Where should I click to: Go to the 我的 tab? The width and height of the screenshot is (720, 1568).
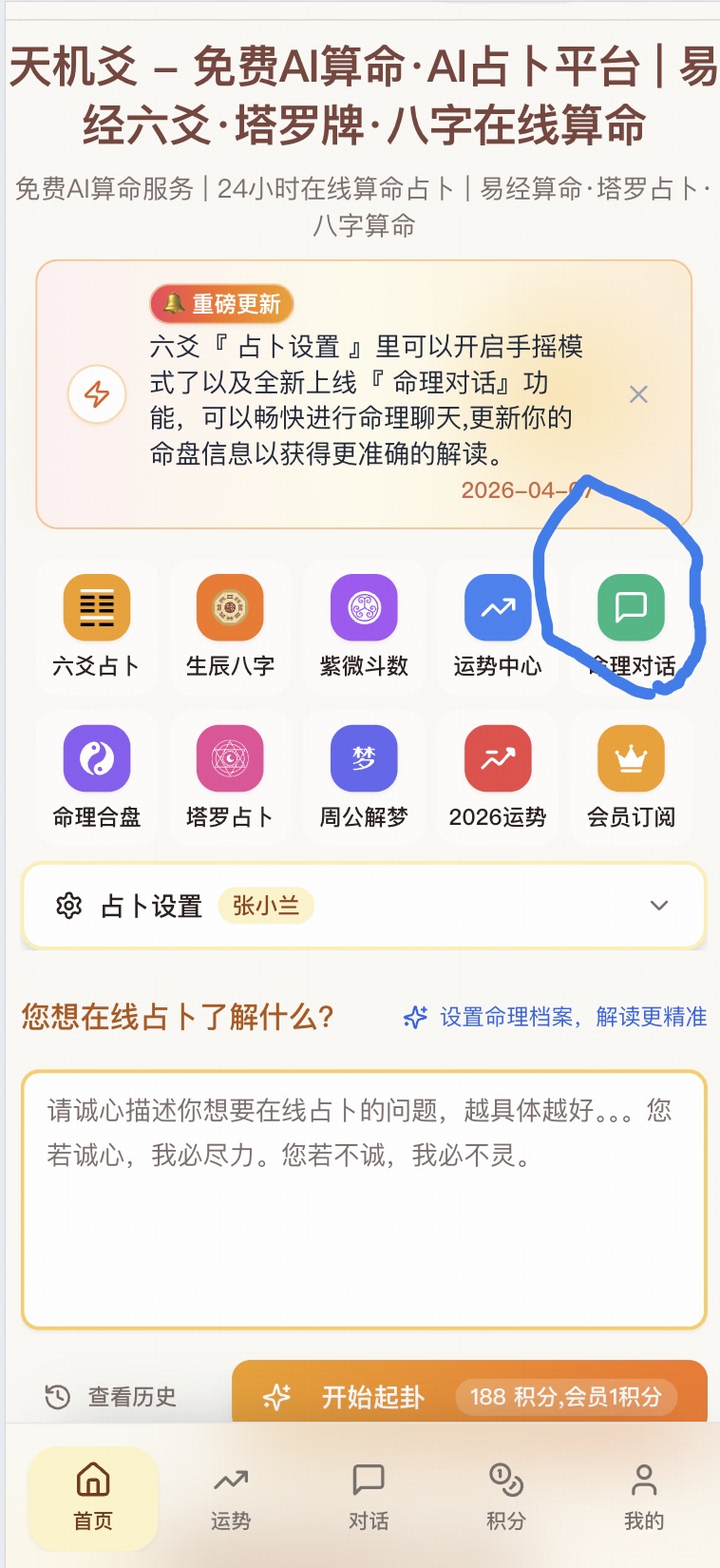tap(643, 1497)
